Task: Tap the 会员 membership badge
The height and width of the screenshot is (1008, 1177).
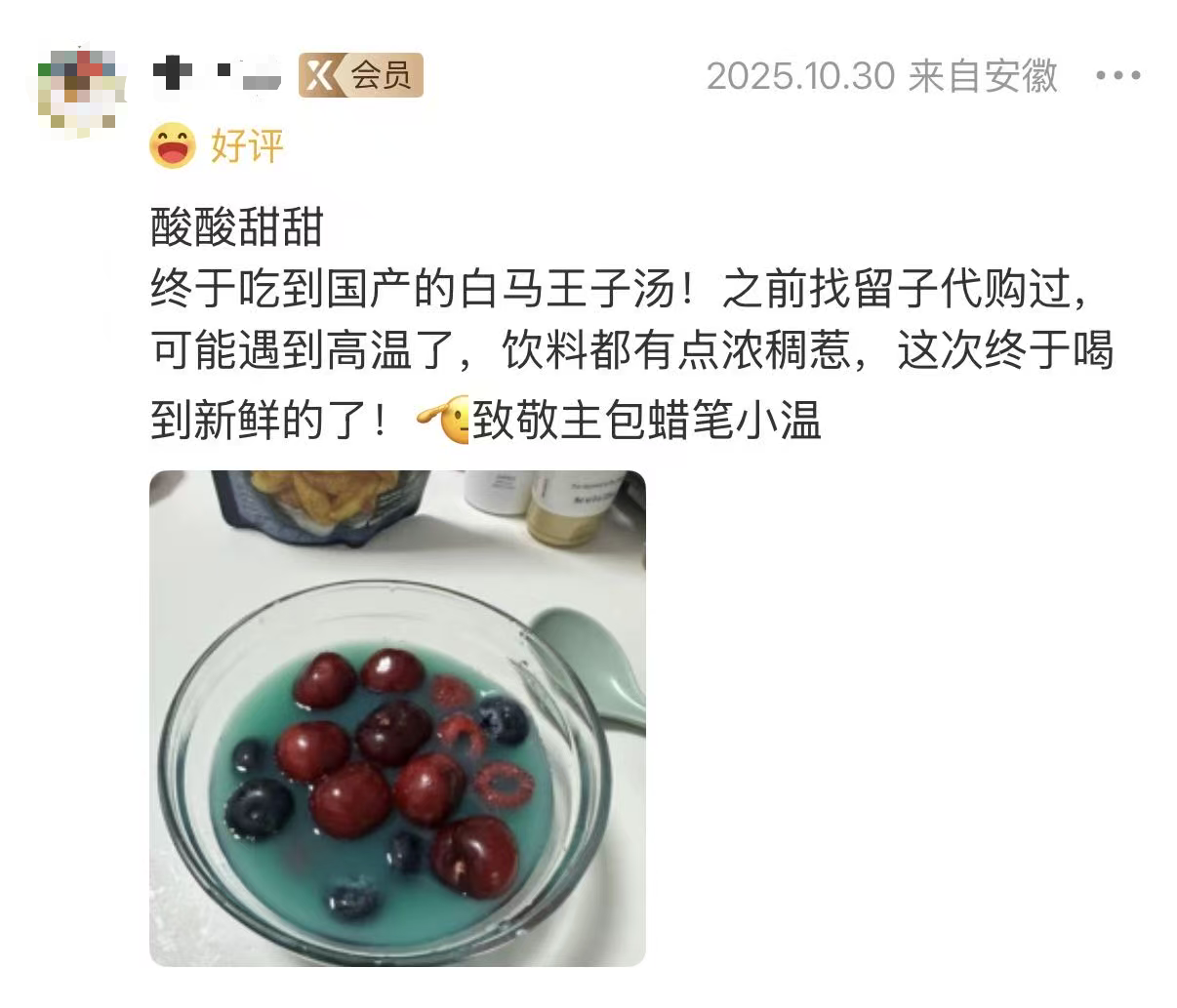Action: tap(360, 75)
